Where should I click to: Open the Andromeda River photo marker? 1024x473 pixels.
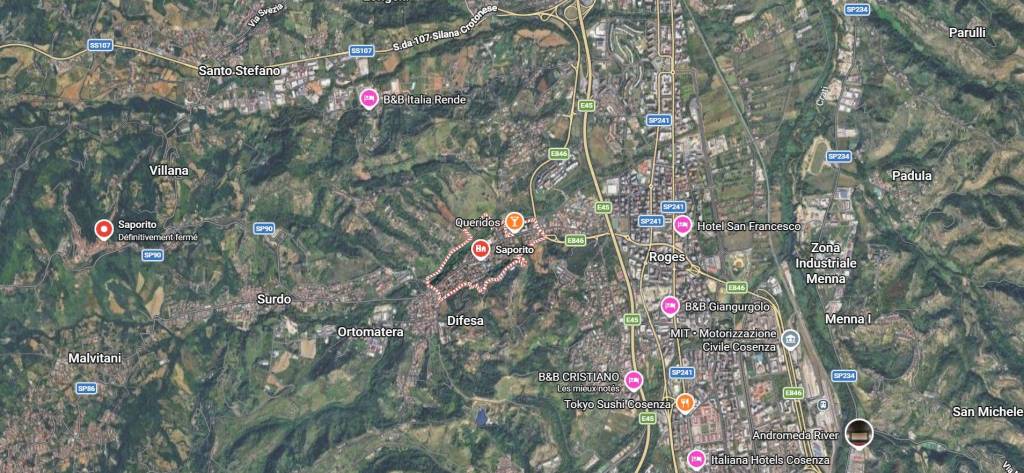[858, 433]
